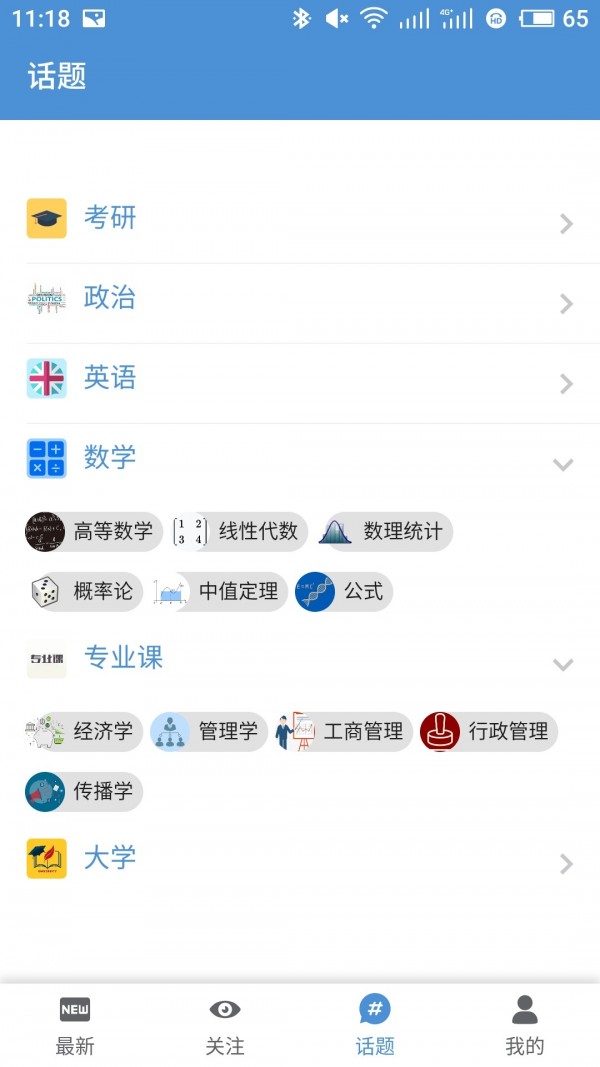Choose the 数理统计 chip
This screenshot has height=1067, width=600.
click(385, 532)
